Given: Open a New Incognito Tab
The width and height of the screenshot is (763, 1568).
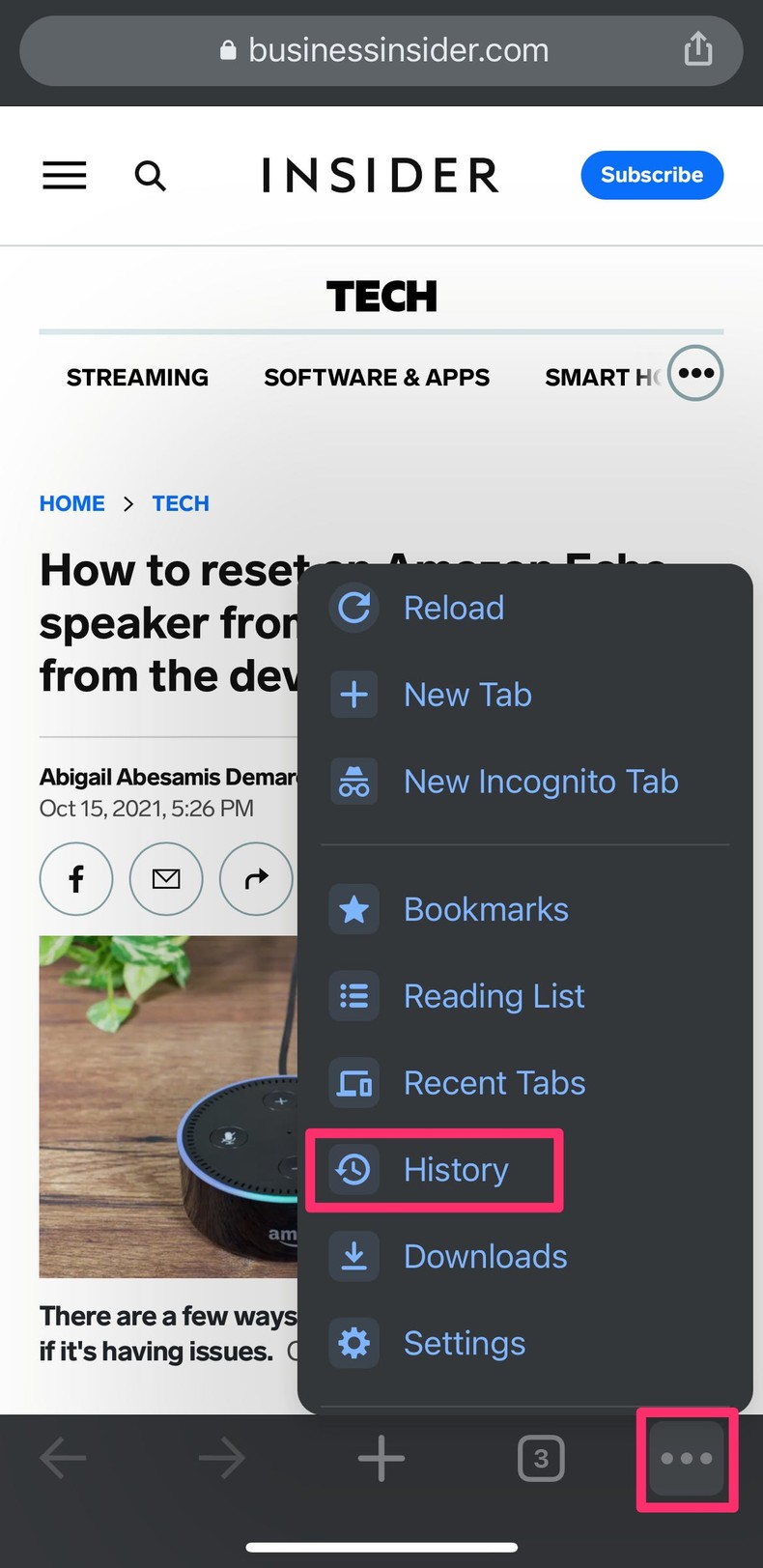Looking at the screenshot, I should tap(524, 782).
